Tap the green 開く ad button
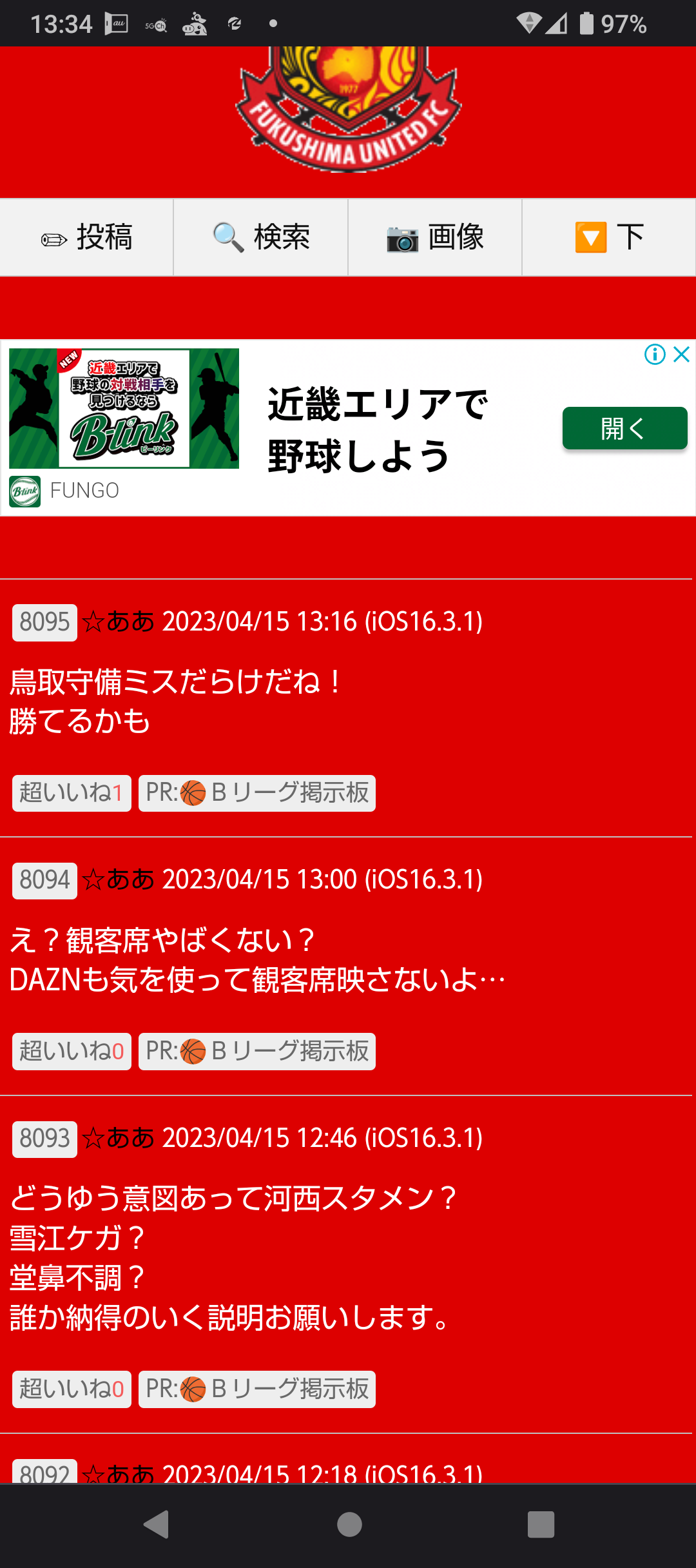The image size is (696, 1568). [x=624, y=428]
